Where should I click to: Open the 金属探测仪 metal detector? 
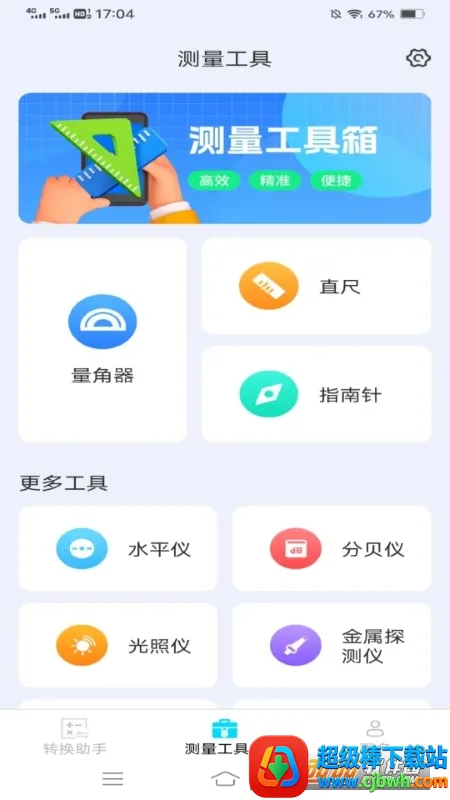(x=332, y=645)
